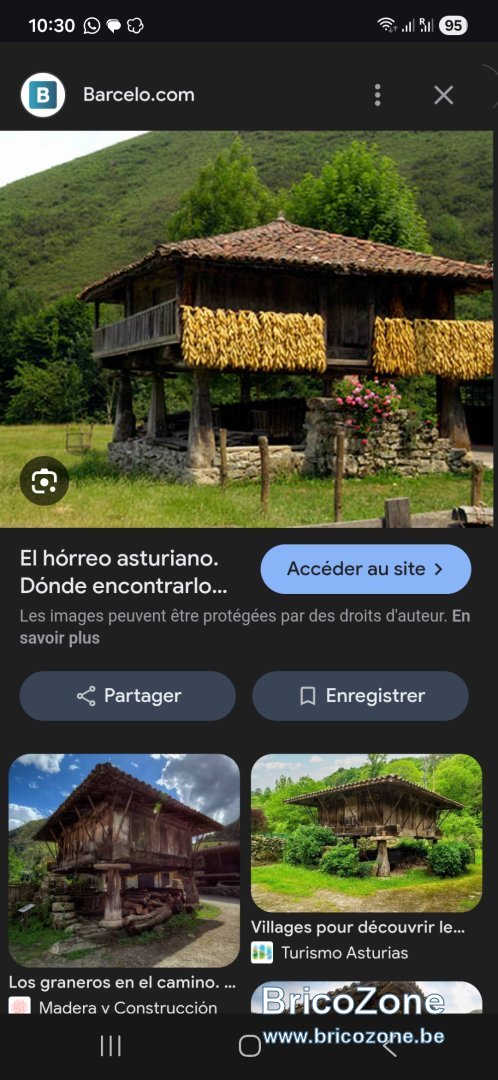Close the image viewer
Screen dimensions: 498x1080
tap(444, 95)
